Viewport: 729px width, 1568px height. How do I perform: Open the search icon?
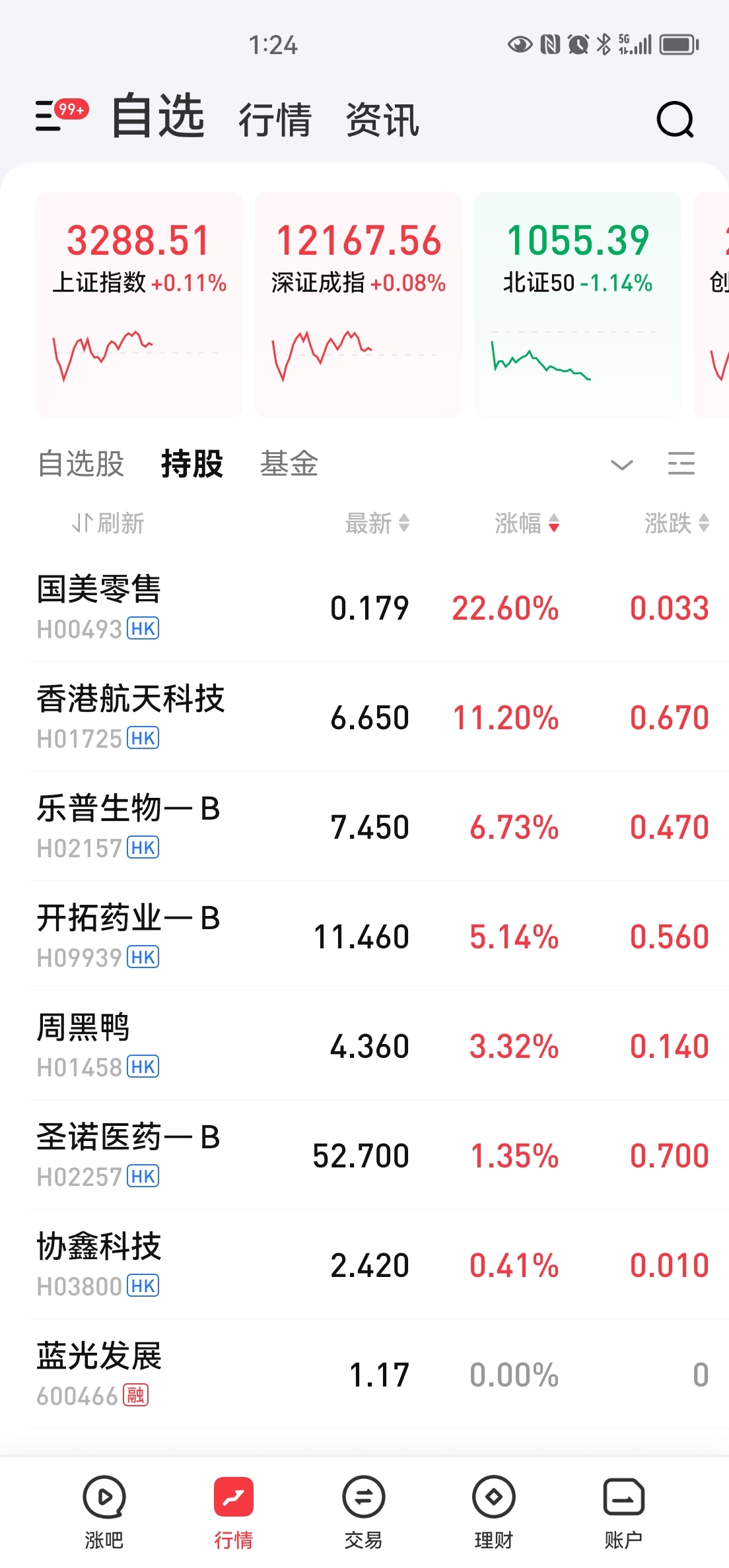click(675, 119)
